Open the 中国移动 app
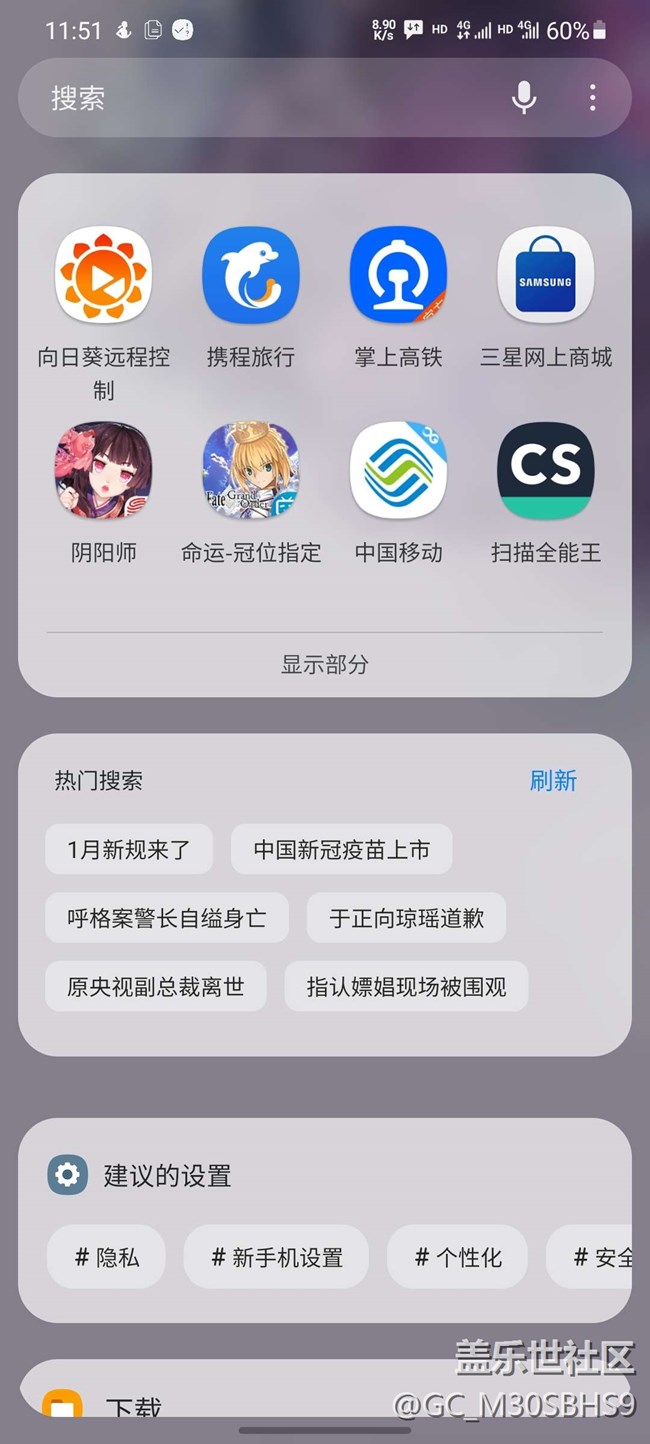Screen dimensions: 650x1444 [398, 470]
